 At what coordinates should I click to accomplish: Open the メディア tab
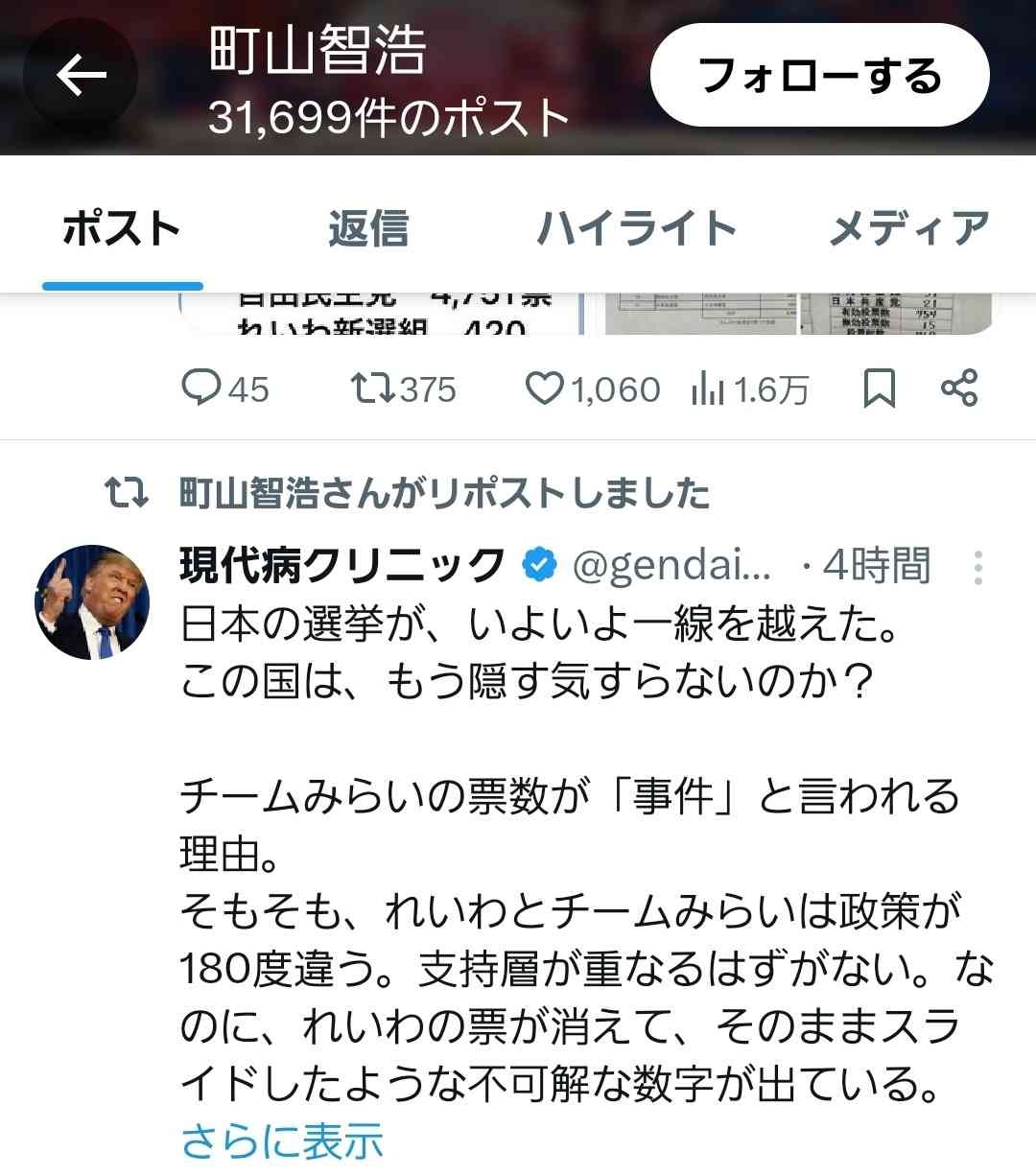tap(908, 229)
